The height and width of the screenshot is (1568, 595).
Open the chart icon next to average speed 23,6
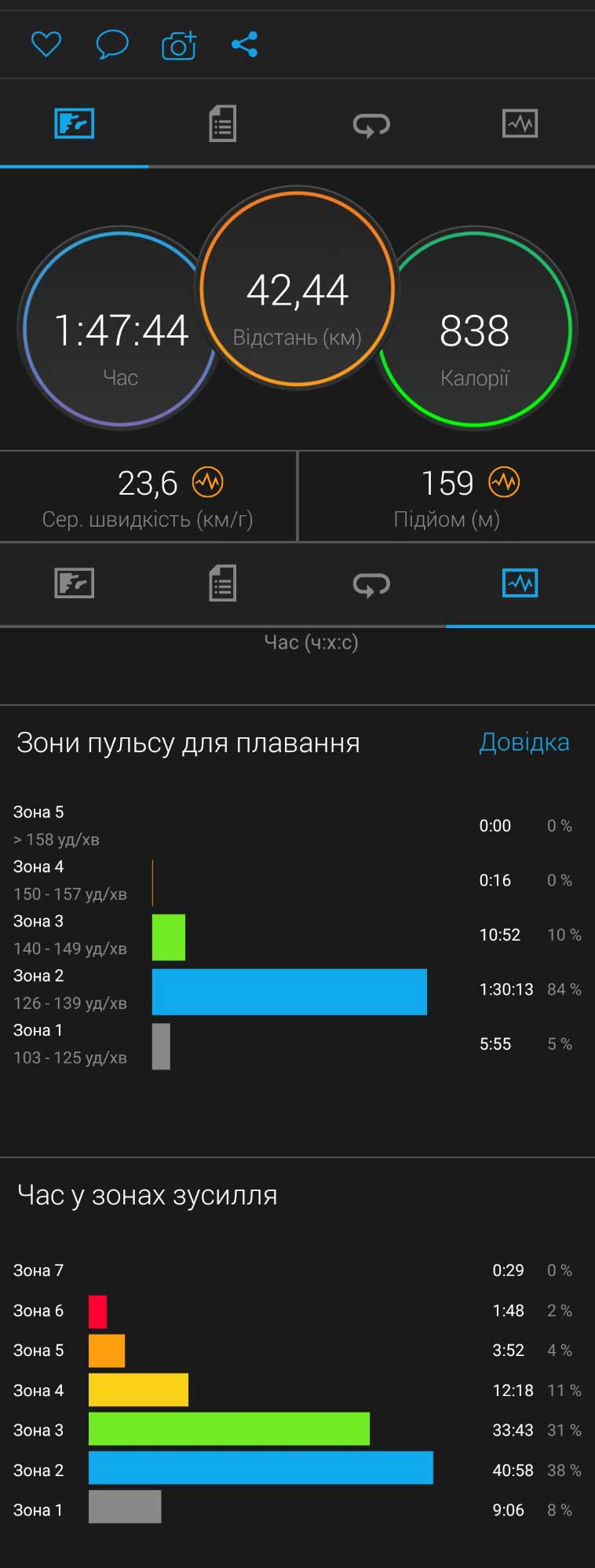(208, 482)
